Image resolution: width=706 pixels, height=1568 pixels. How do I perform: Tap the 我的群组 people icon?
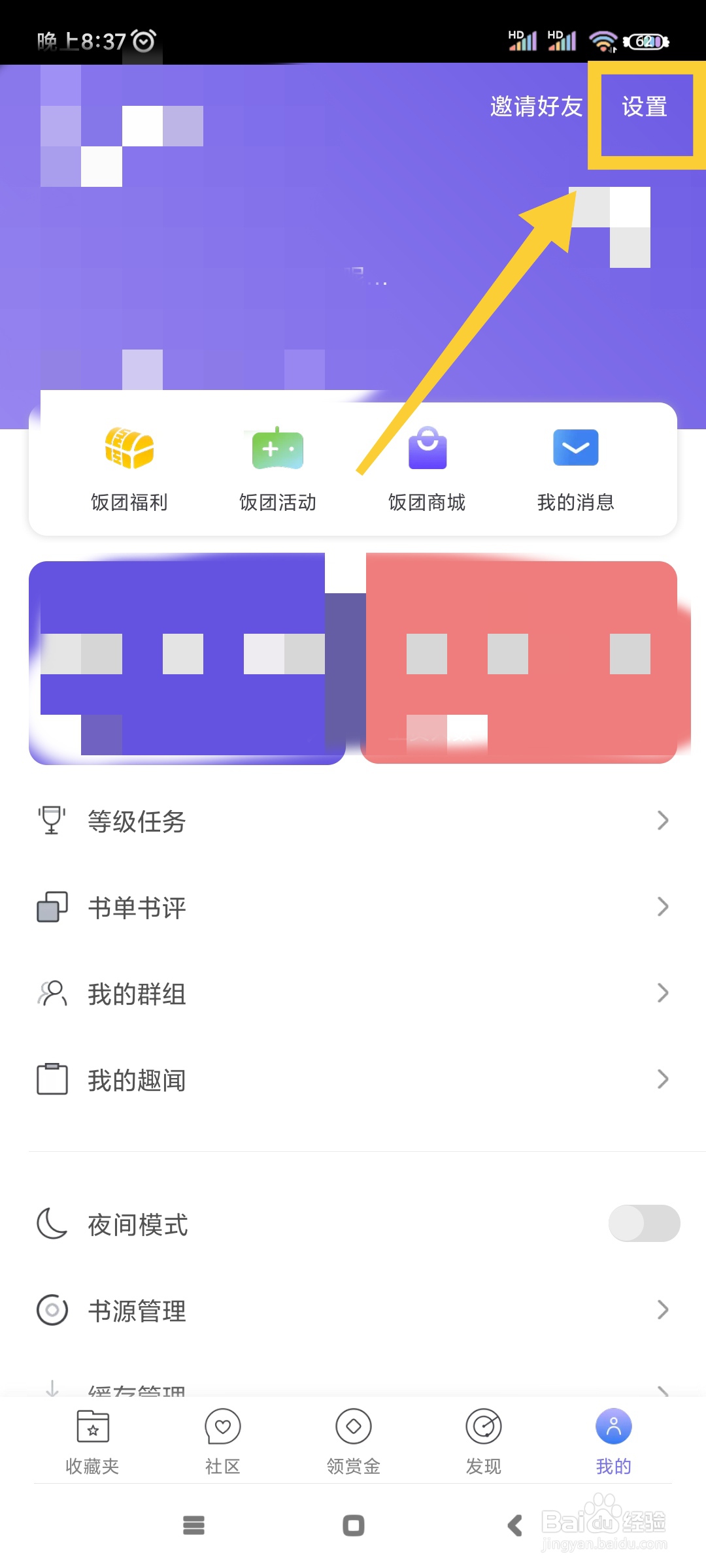coord(51,994)
